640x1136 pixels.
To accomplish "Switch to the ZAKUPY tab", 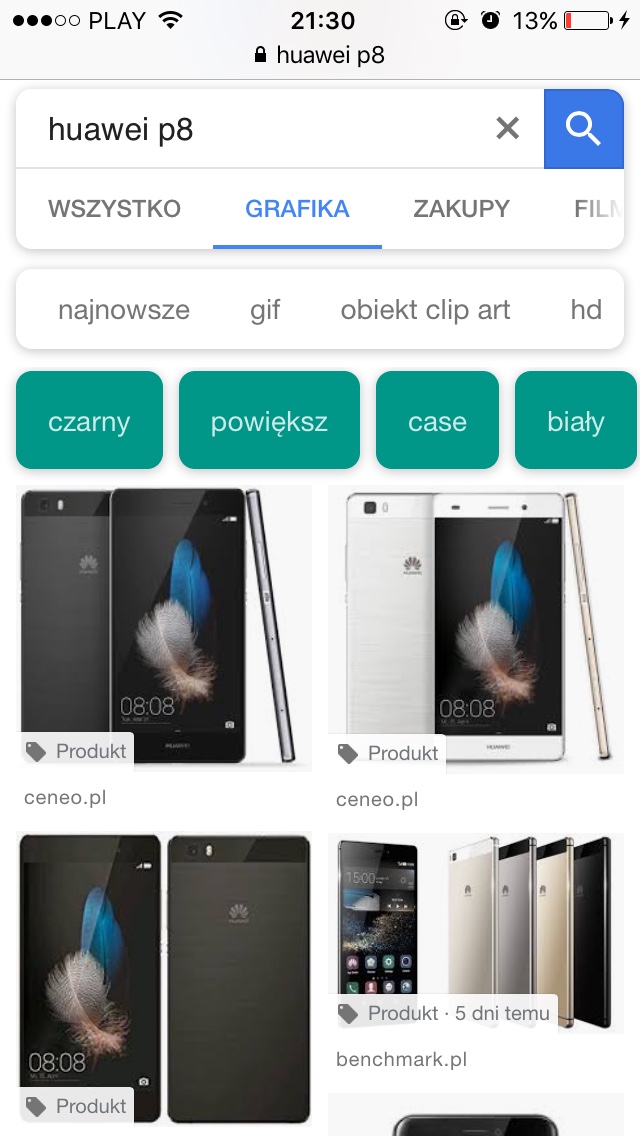I will tap(462, 209).
